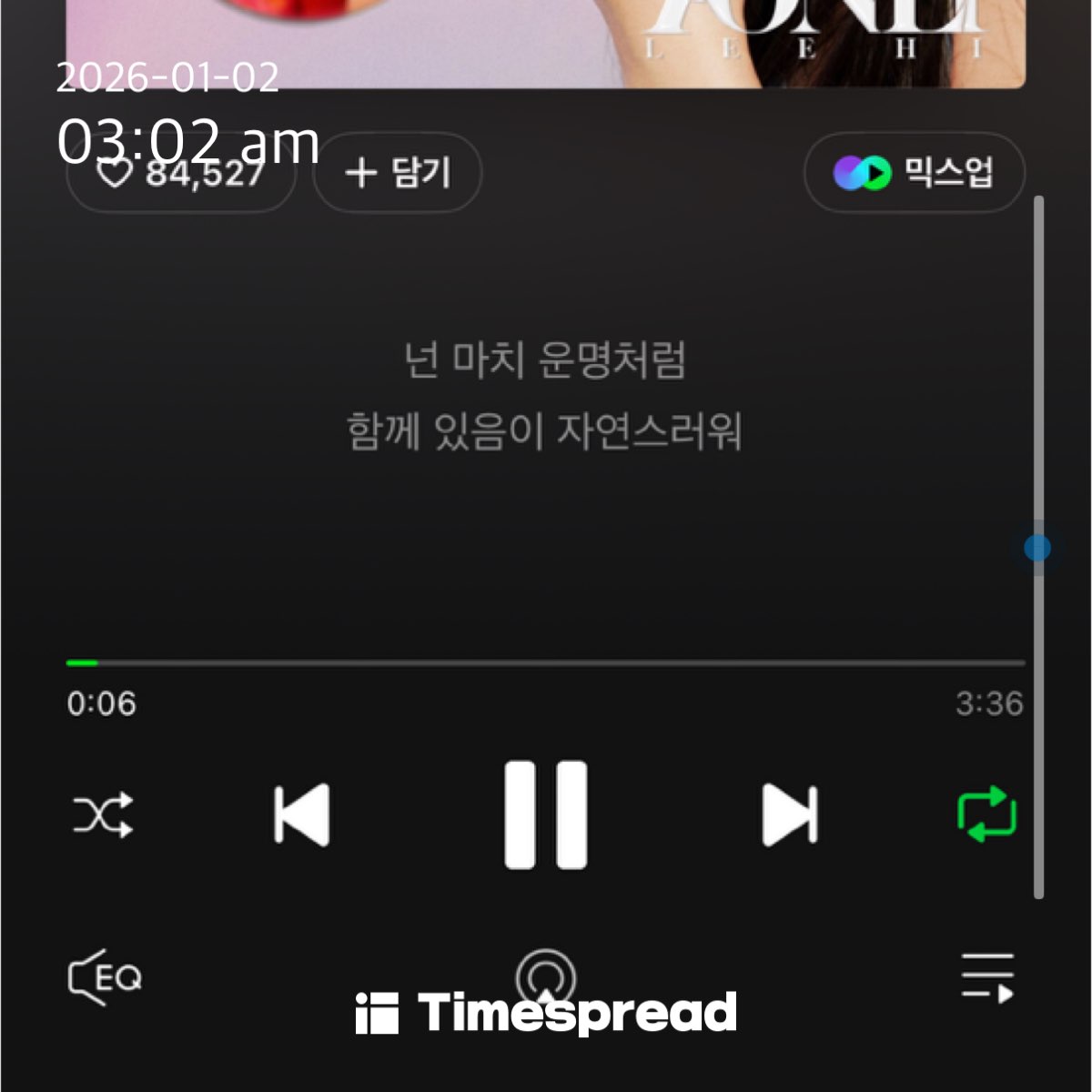Image resolution: width=1092 pixels, height=1092 pixels.
Task: Tap the 담기 add button
Action: point(398,173)
